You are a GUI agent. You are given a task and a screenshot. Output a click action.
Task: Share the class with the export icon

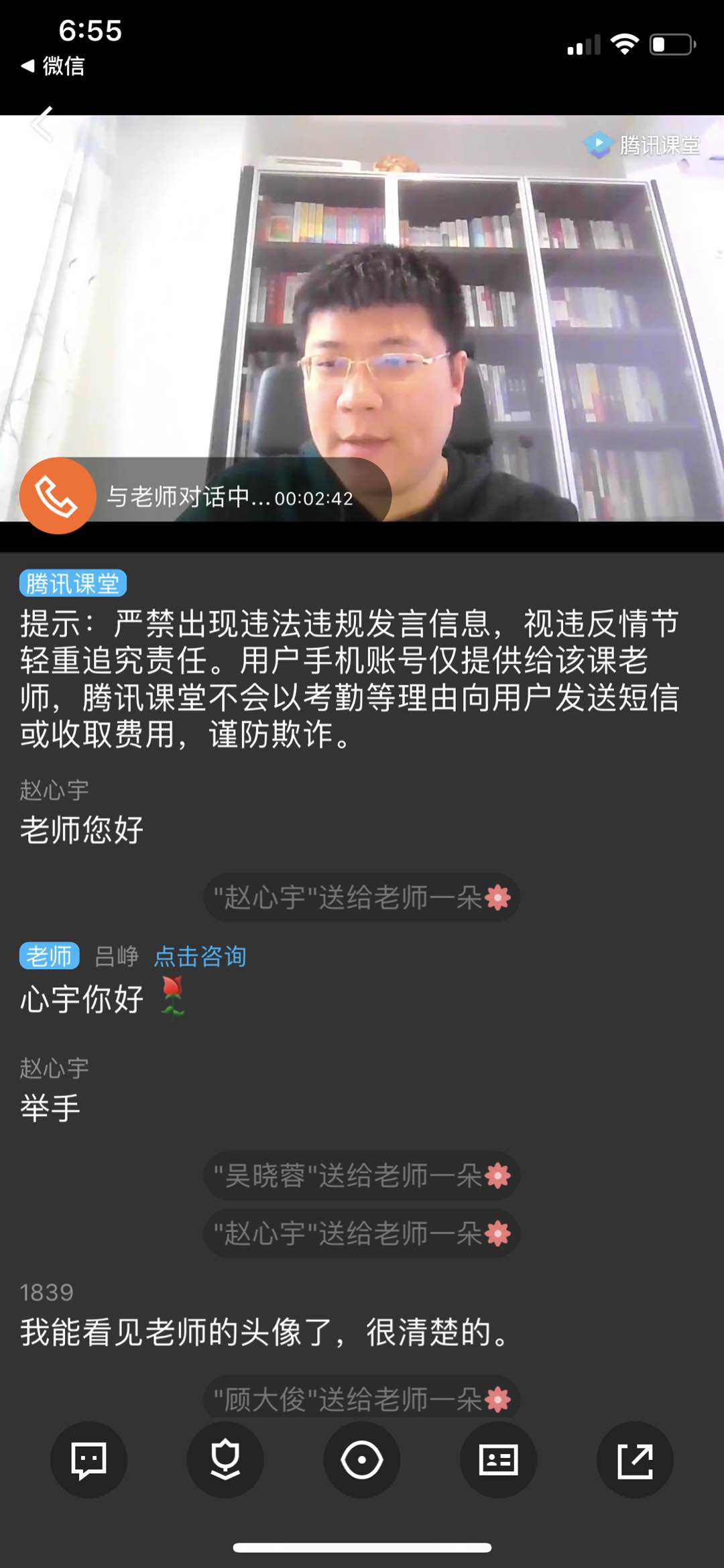[635, 1459]
